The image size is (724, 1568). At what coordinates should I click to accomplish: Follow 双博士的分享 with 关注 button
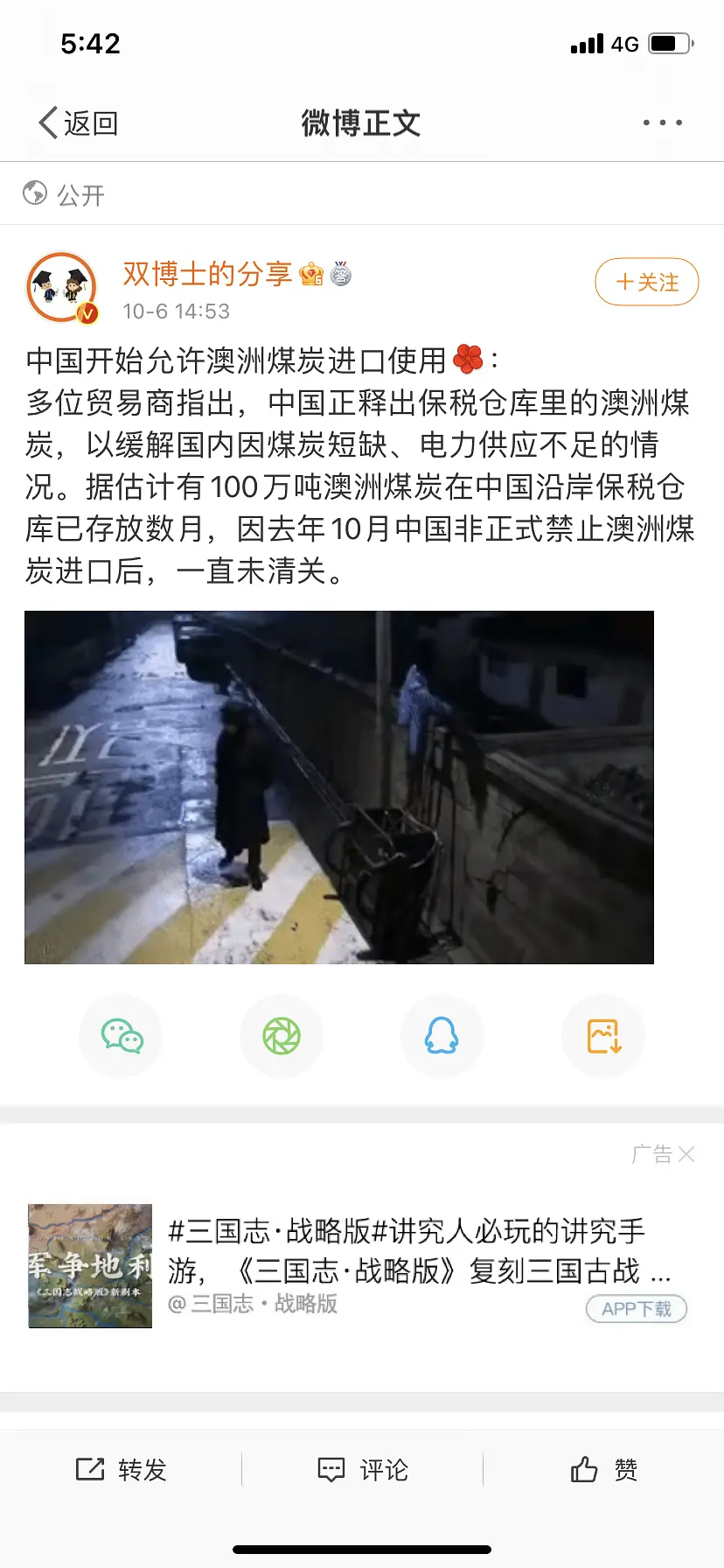(646, 282)
